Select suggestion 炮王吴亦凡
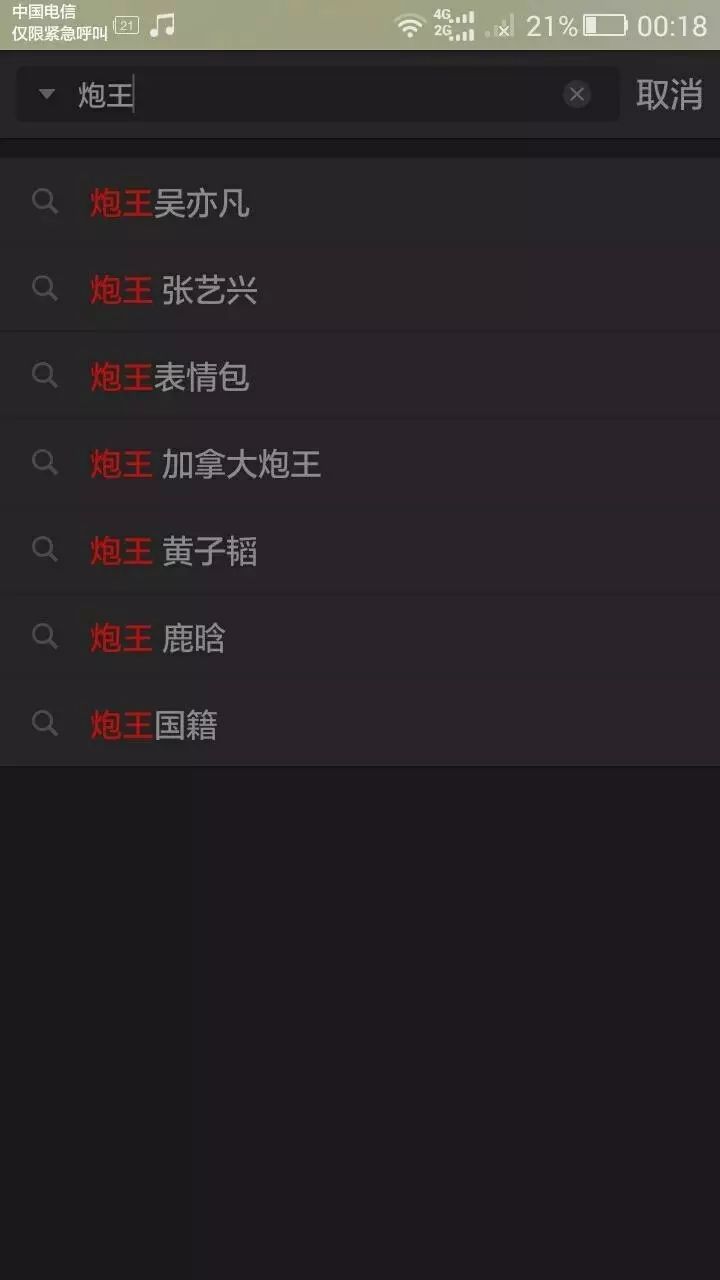Screen dimensions: 720x1280 [360, 202]
